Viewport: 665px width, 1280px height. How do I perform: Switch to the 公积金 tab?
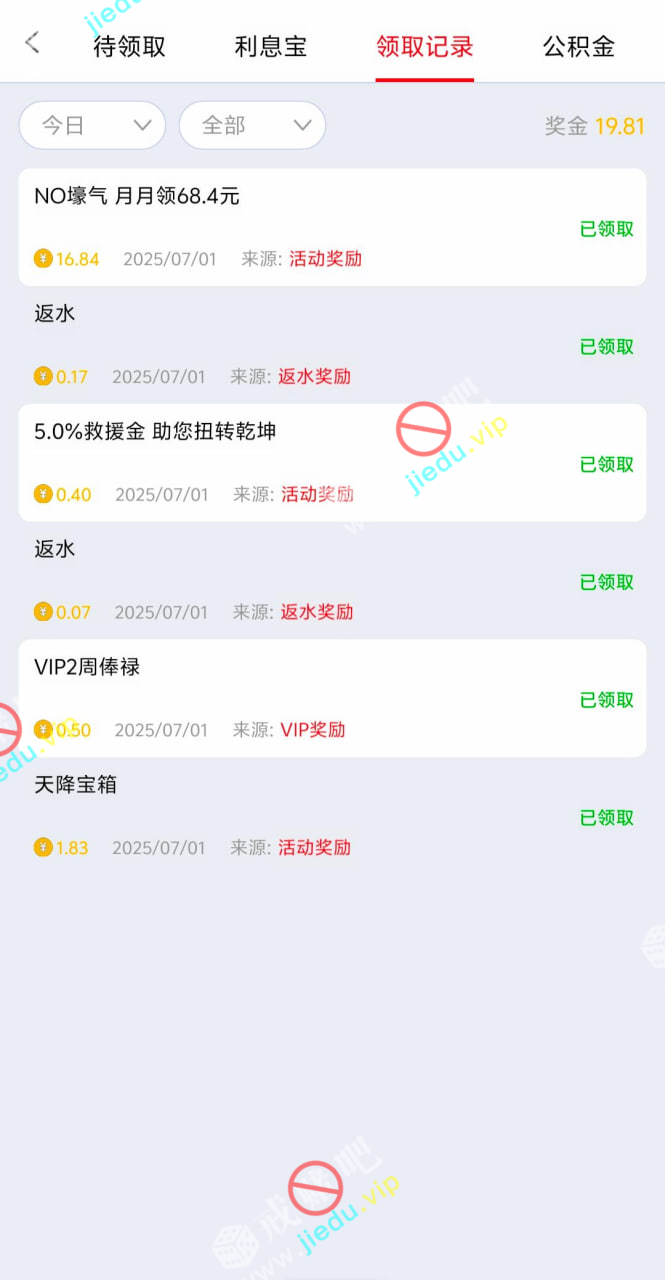pyautogui.click(x=578, y=46)
